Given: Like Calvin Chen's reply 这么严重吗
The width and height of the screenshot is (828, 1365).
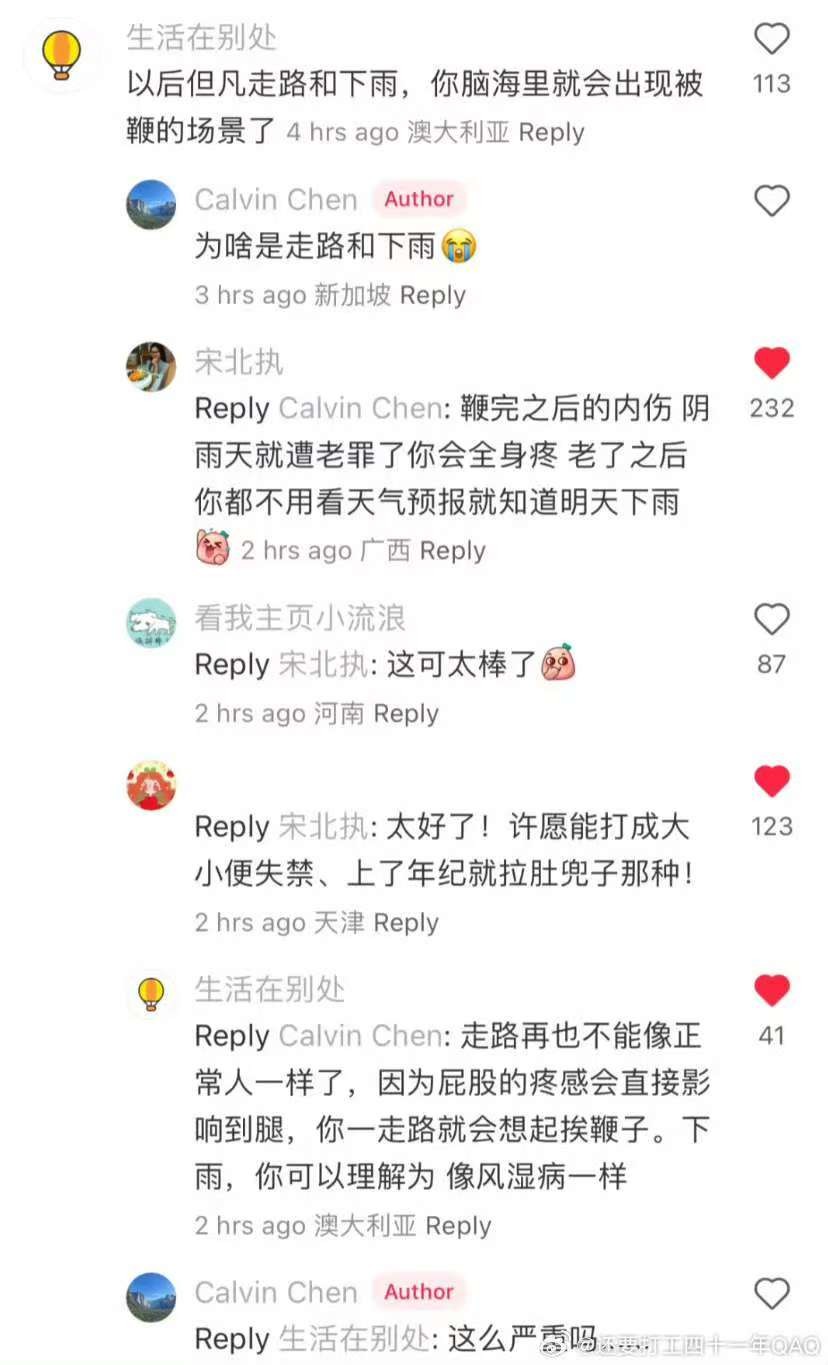Looking at the screenshot, I should pyautogui.click(x=771, y=1294).
